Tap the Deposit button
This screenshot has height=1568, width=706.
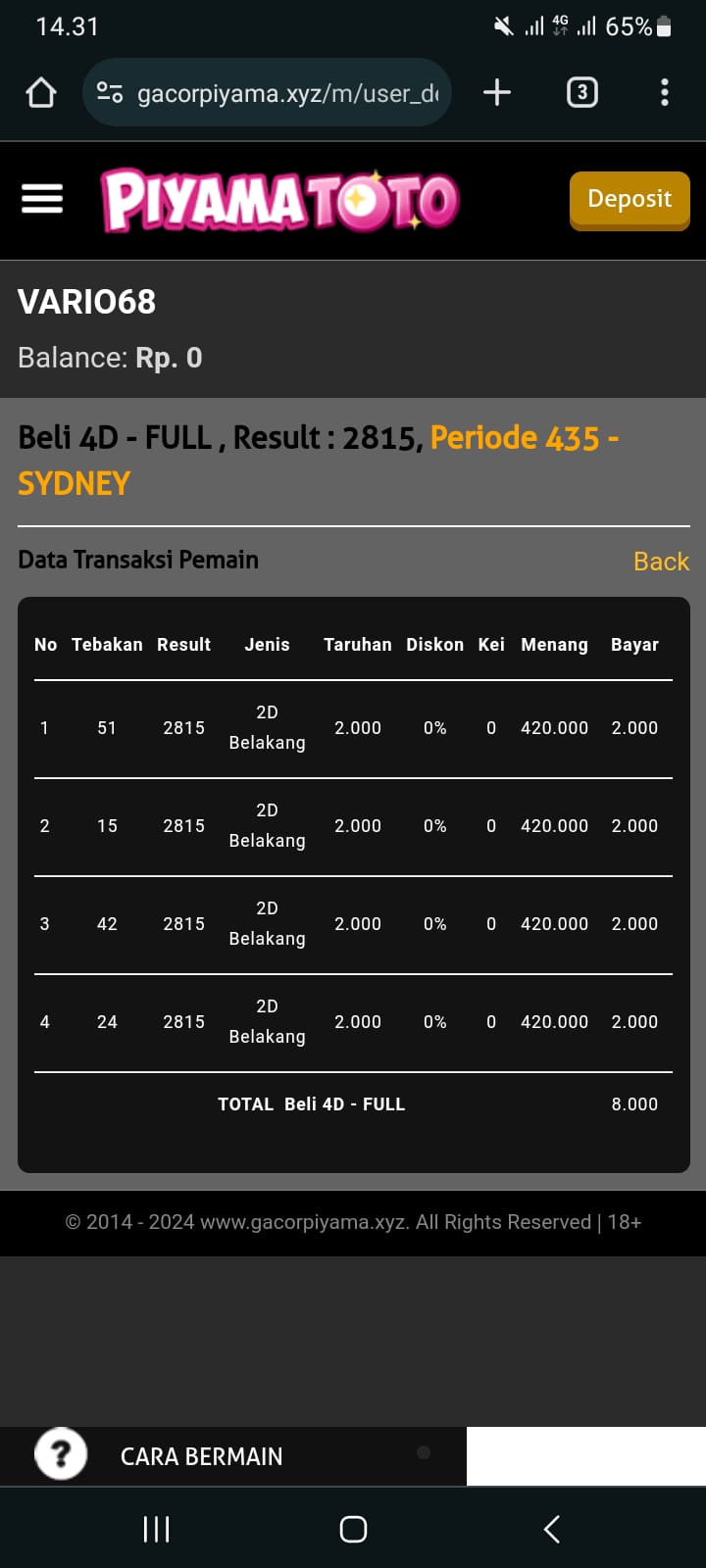click(630, 200)
